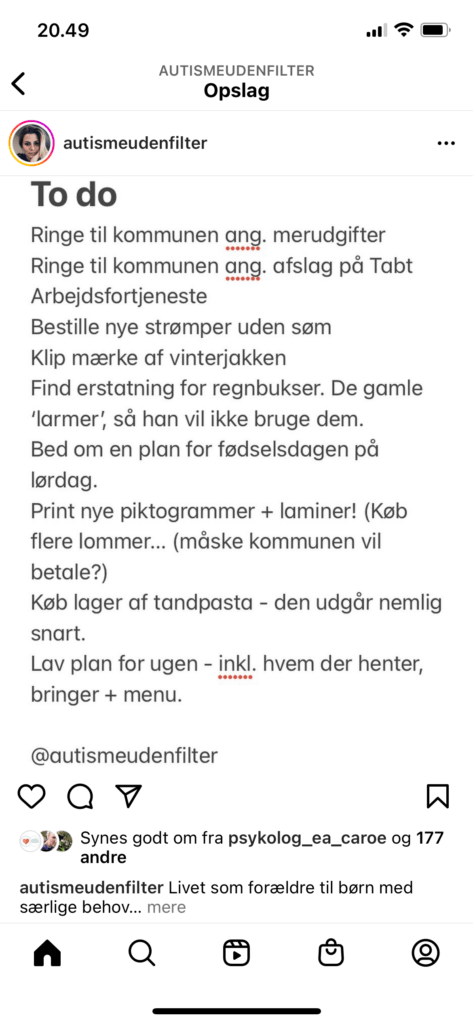Open the three-dot post options menu
This screenshot has height=1024, width=473.
tap(446, 143)
